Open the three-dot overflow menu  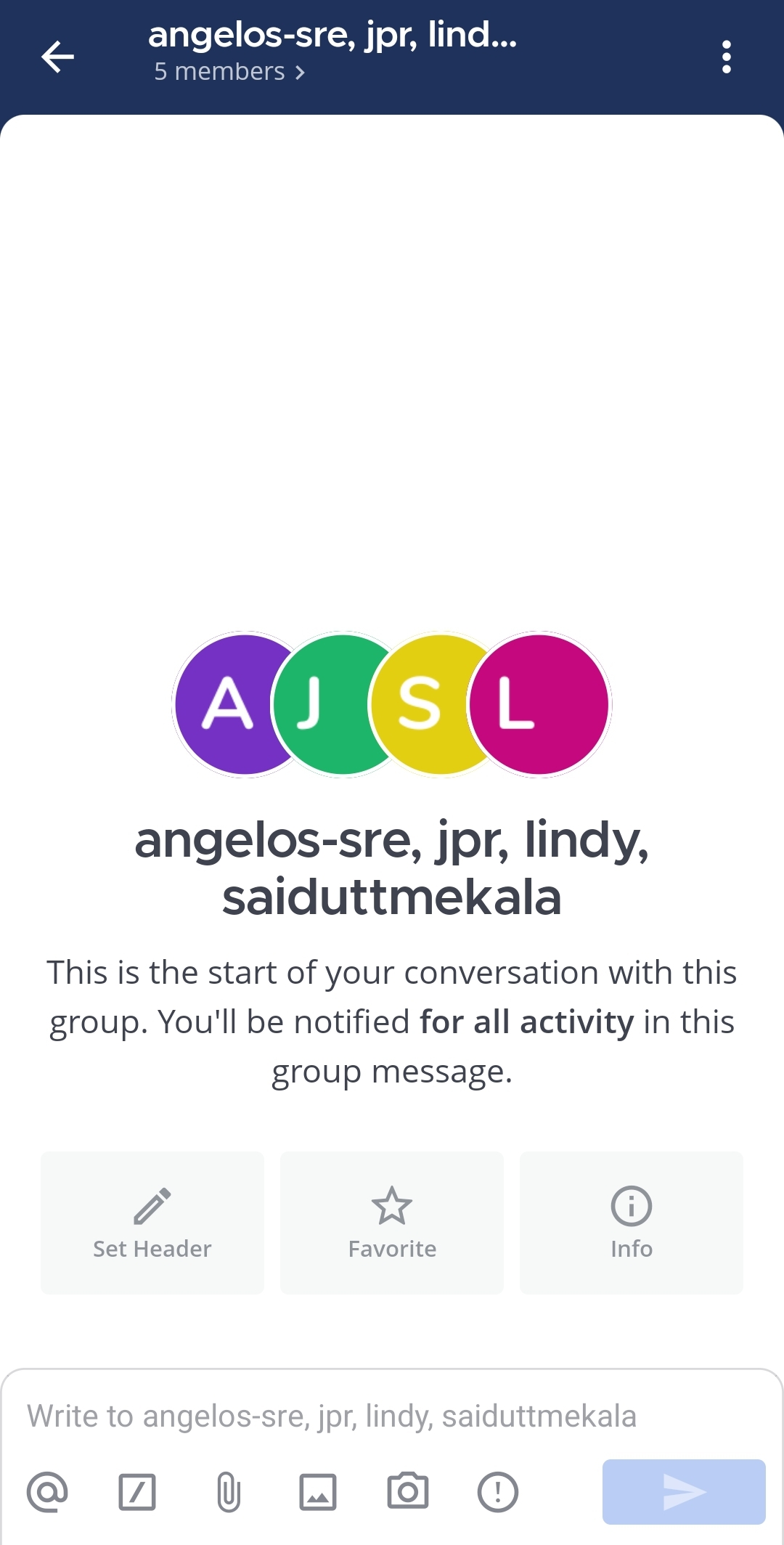[726, 57]
